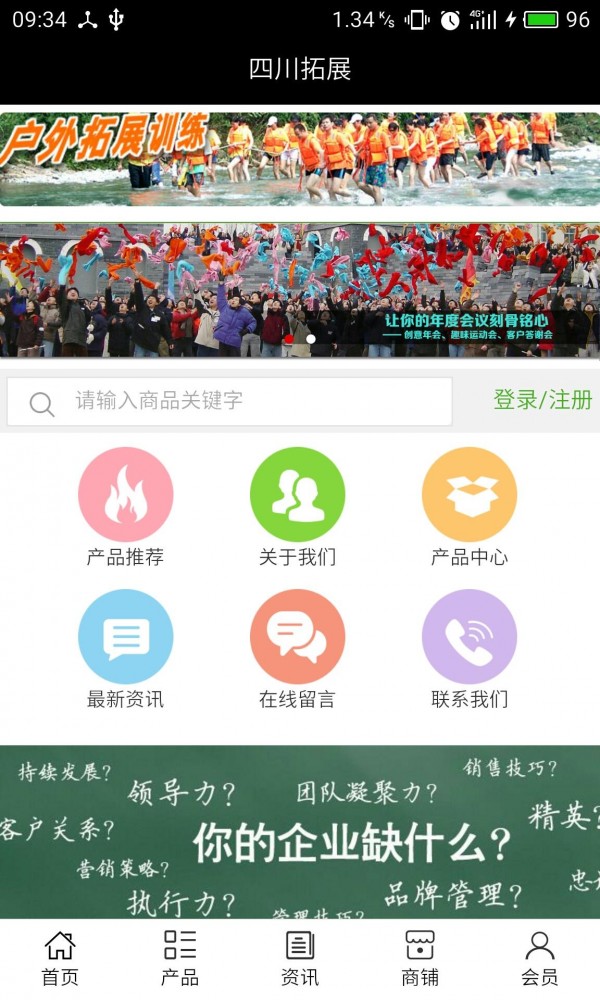Viewport: 600px width, 1000px height.
Task: Open the 户外拓展训练 outdoor training banner
Action: tap(300, 158)
